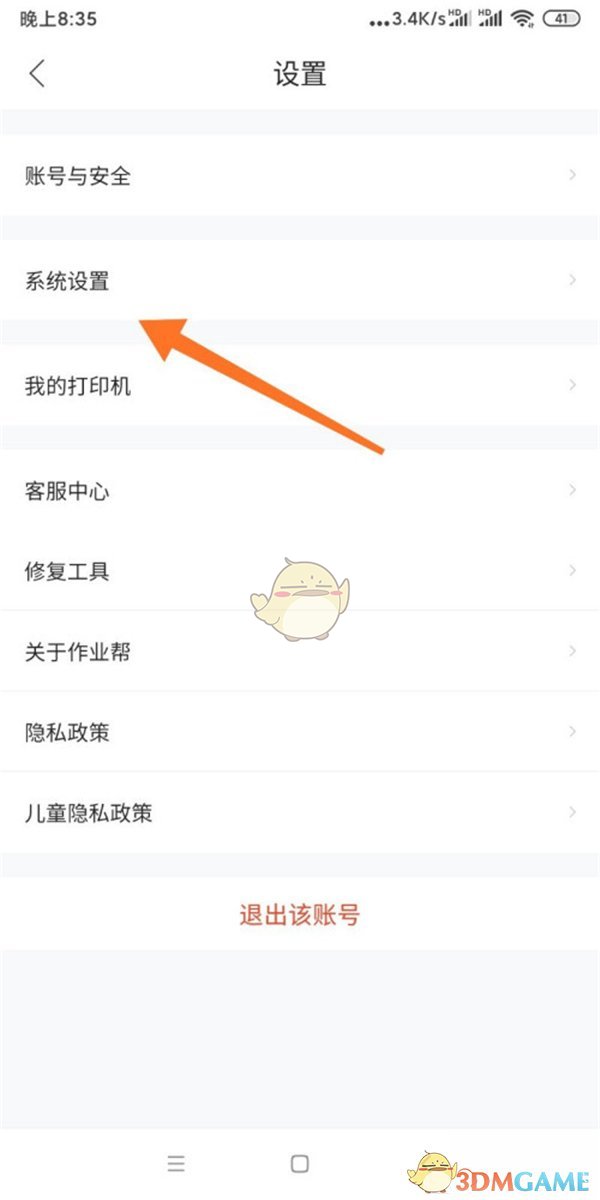Screen dimensions: 600x1200
Task: View 儿童隐私政策
Action: pos(300,812)
